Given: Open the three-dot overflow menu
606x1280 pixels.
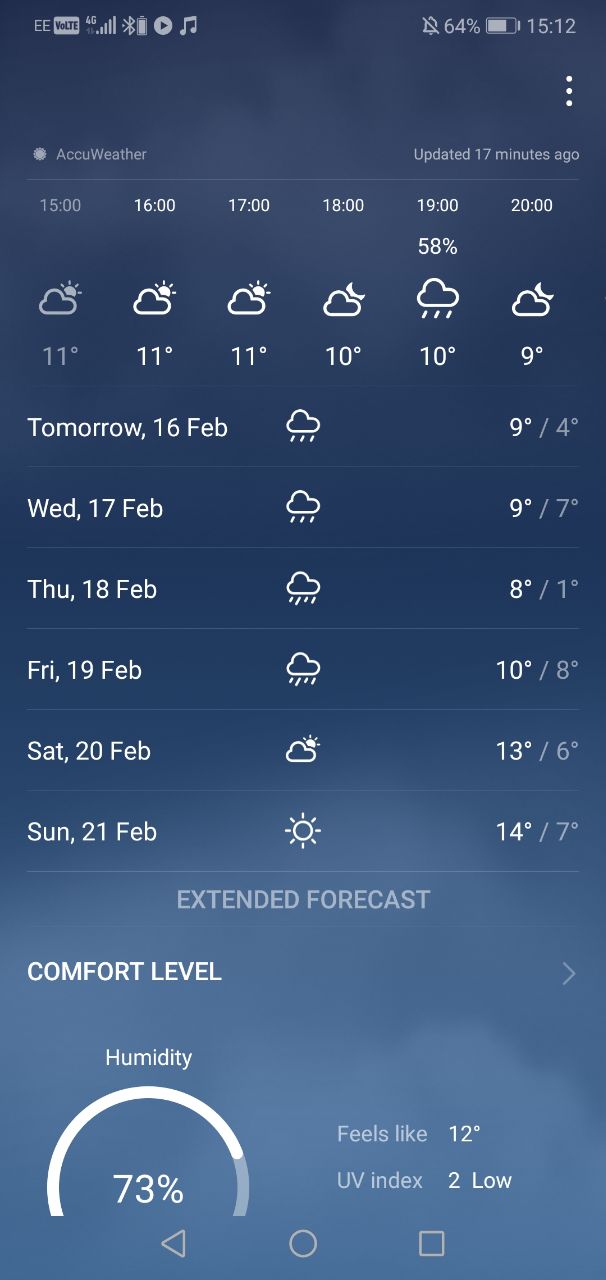Looking at the screenshot, I should 568,91.
